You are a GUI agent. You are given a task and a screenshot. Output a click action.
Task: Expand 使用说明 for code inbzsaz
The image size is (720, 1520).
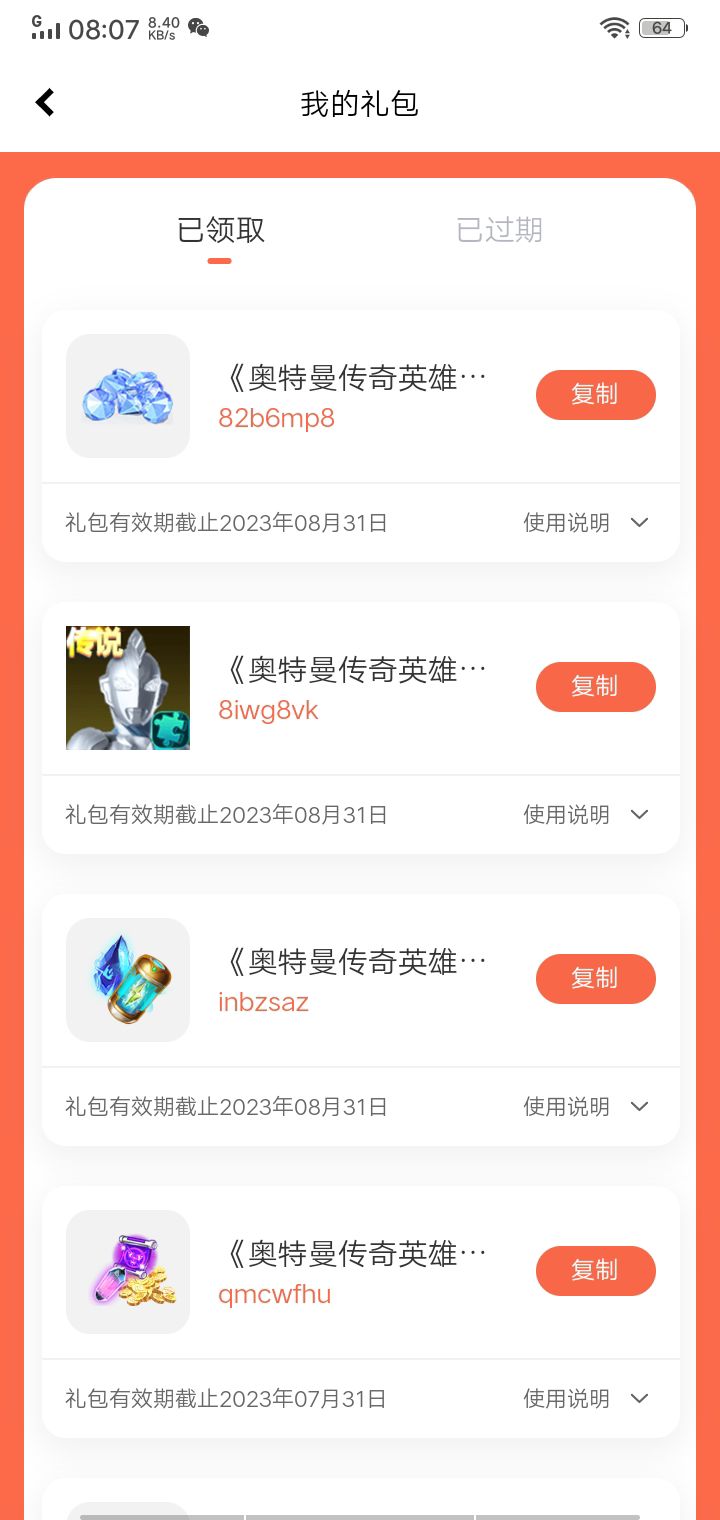587,1107
